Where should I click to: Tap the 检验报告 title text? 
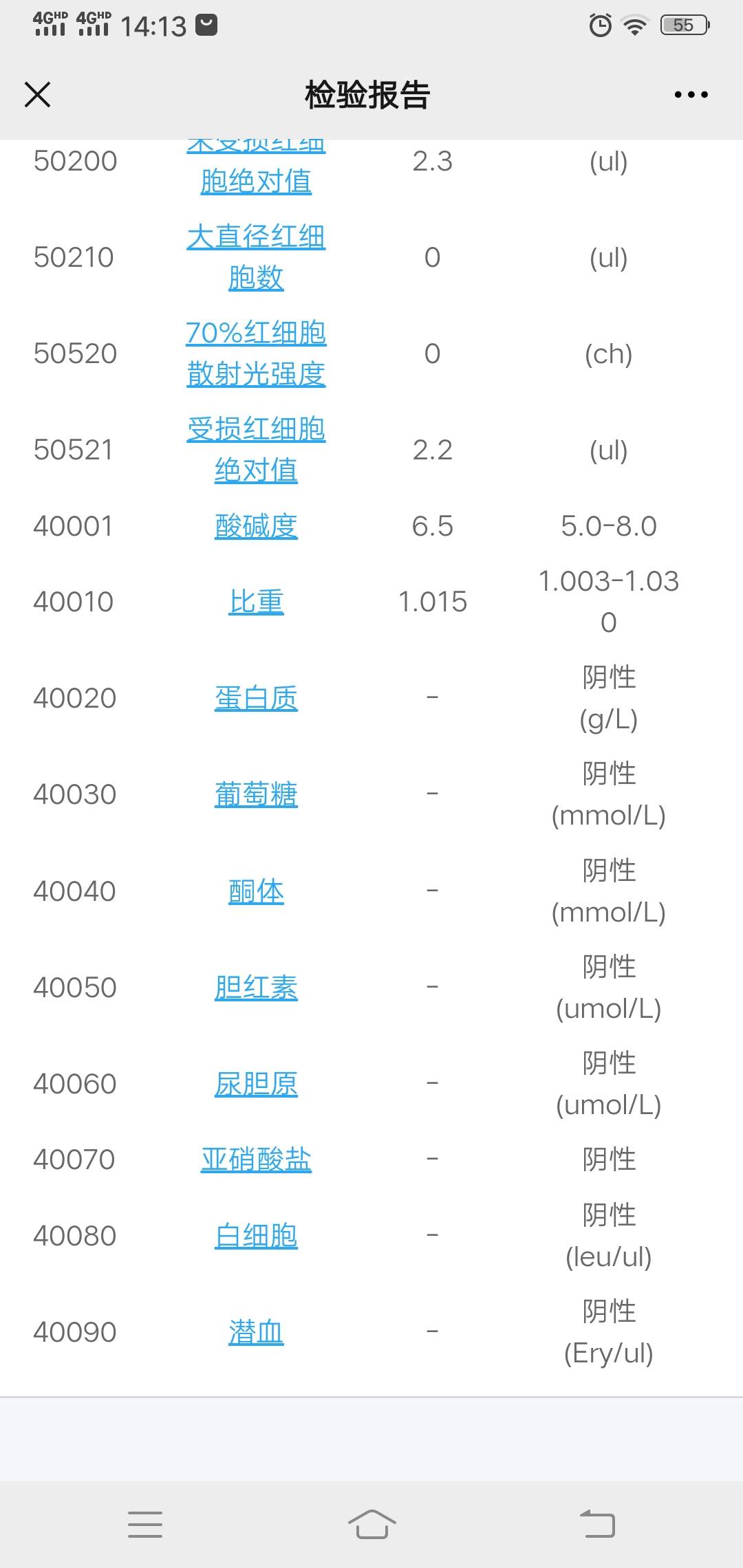pos(367,95)
